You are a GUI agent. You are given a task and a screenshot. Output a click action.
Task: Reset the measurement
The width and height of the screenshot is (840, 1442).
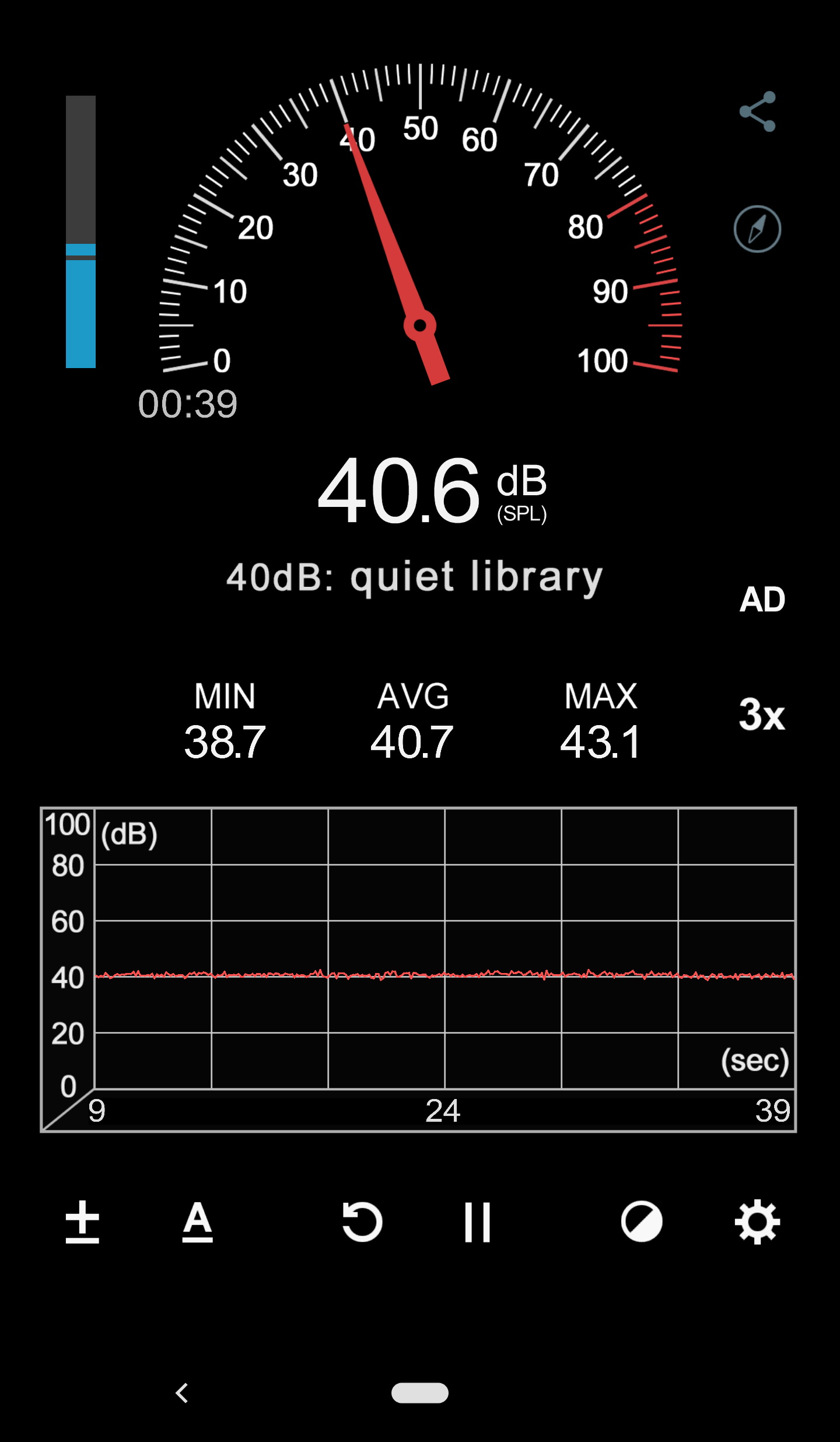(x=362, y=1222)
